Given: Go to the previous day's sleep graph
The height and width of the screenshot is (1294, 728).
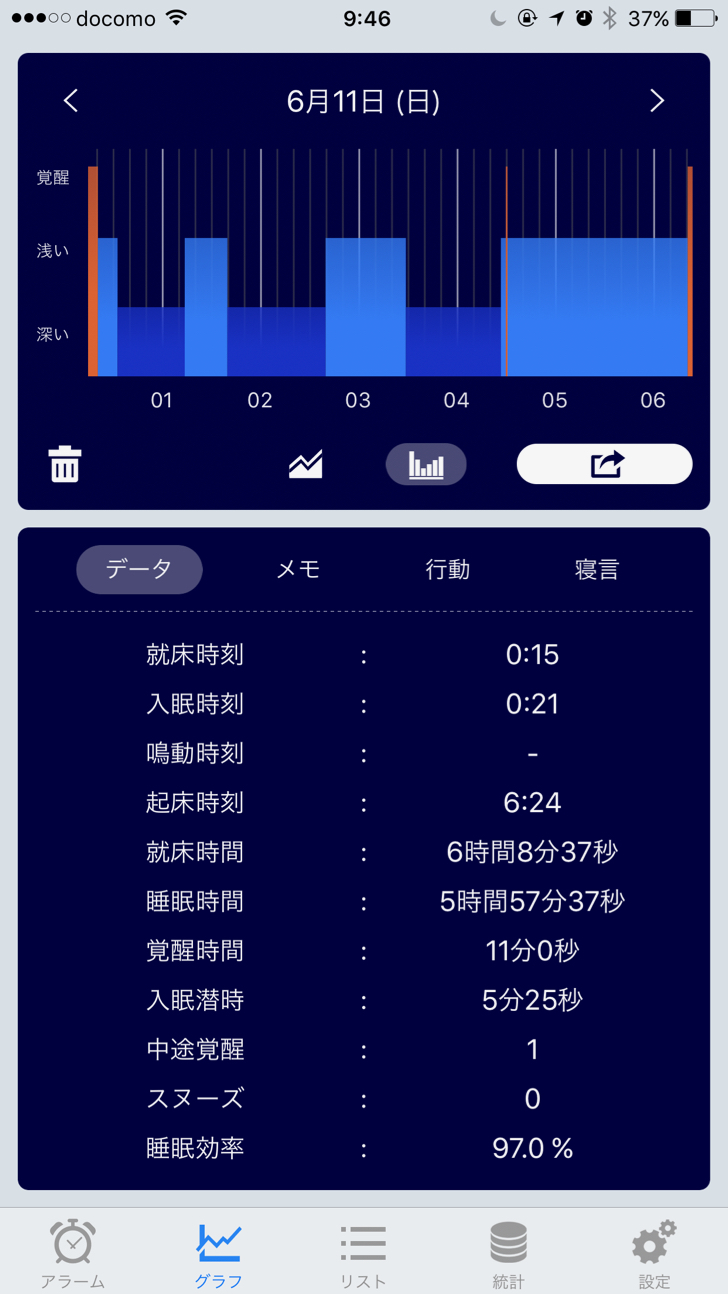Looking at the screenshot, I should point(71,101).
